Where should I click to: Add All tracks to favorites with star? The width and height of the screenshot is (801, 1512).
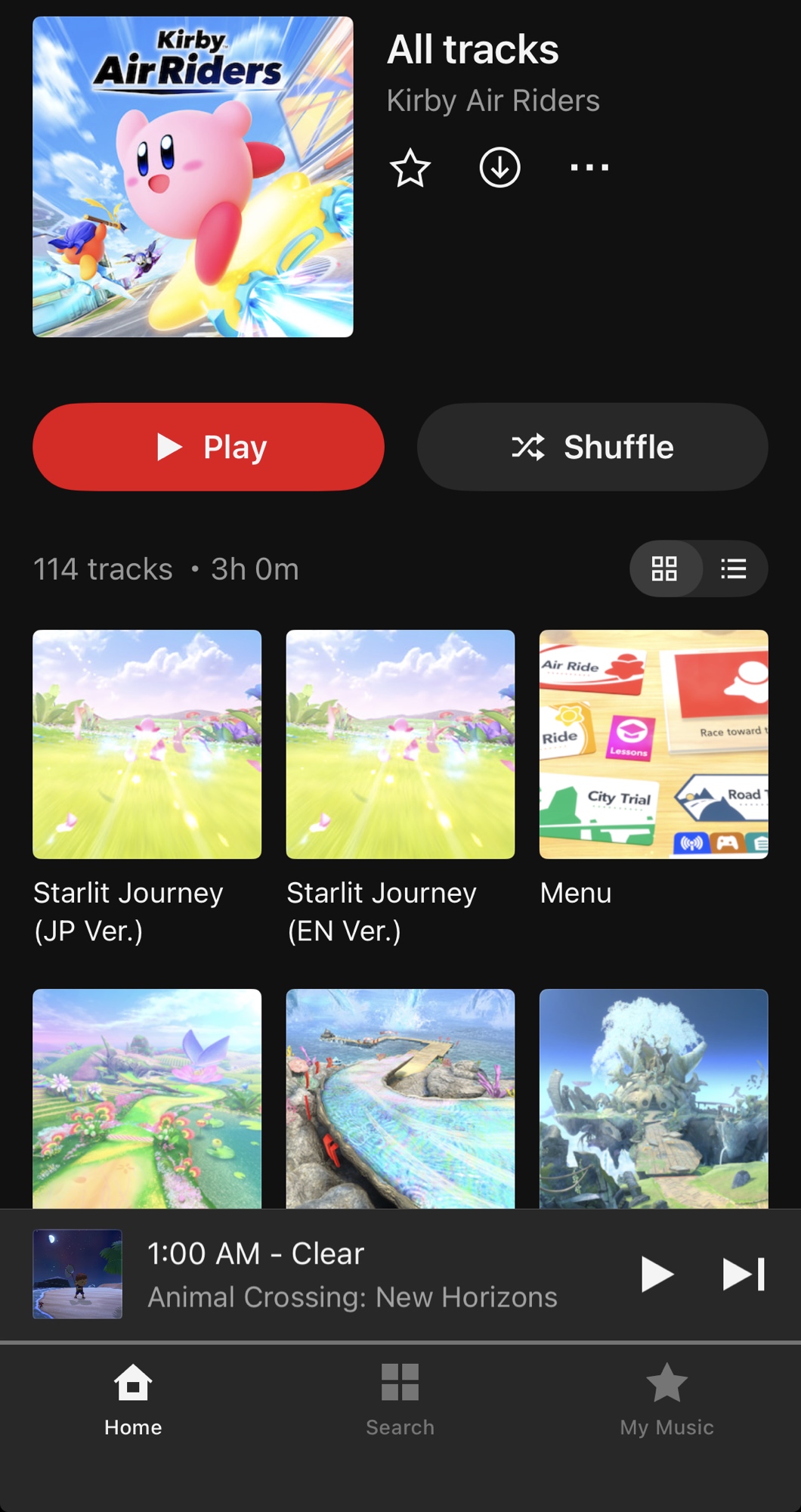click(410, 168)
